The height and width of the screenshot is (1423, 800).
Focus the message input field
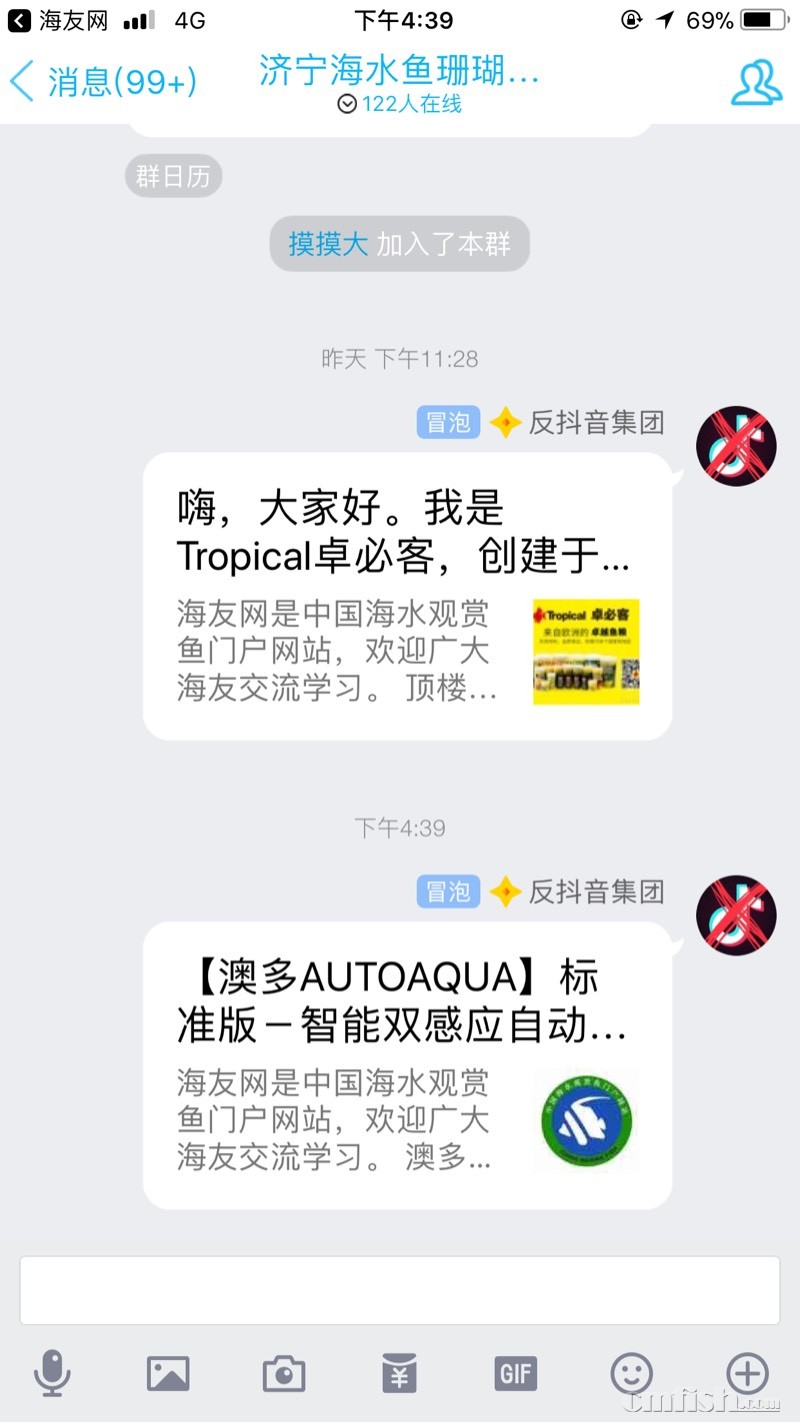pos(400,1290)
